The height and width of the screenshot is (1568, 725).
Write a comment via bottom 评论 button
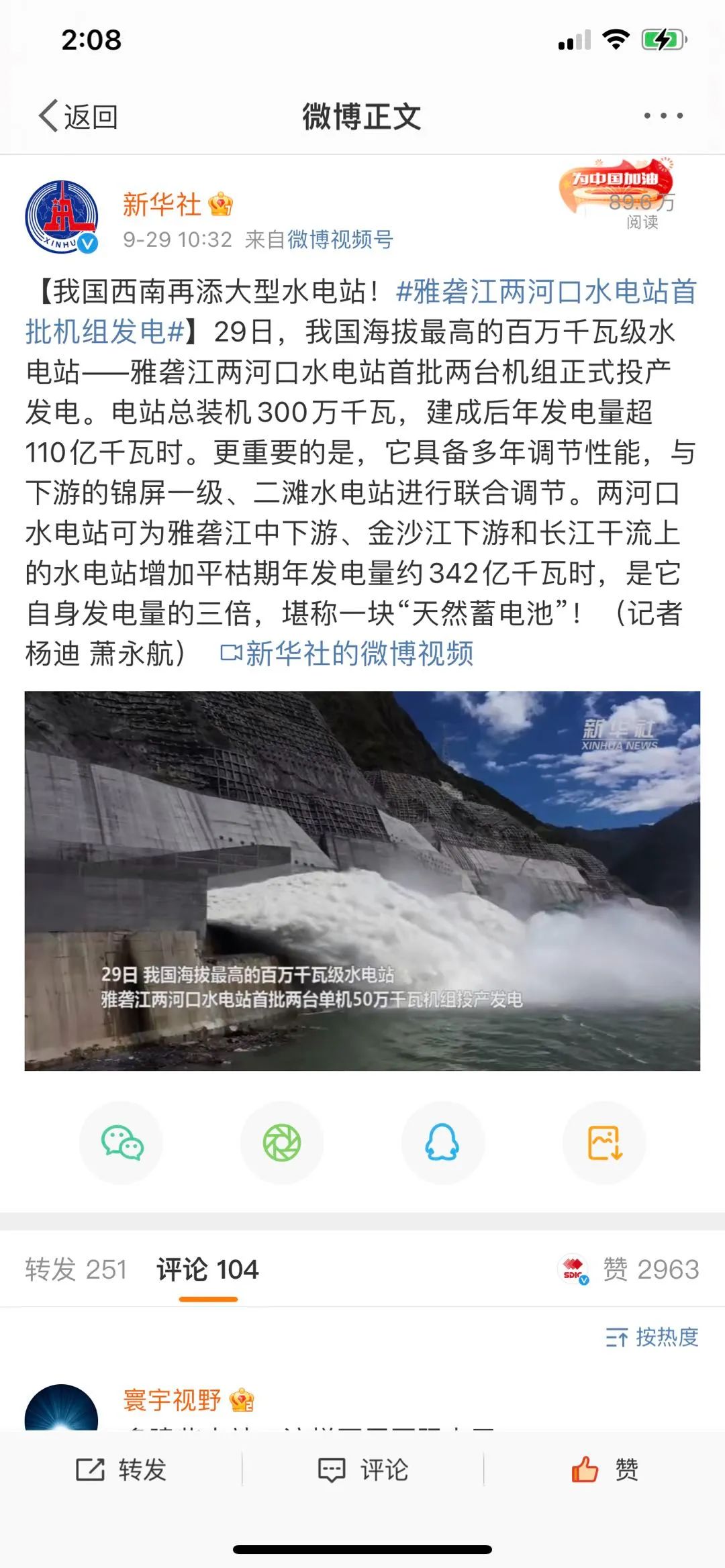pyautogui.click(x=362, y=1469)
